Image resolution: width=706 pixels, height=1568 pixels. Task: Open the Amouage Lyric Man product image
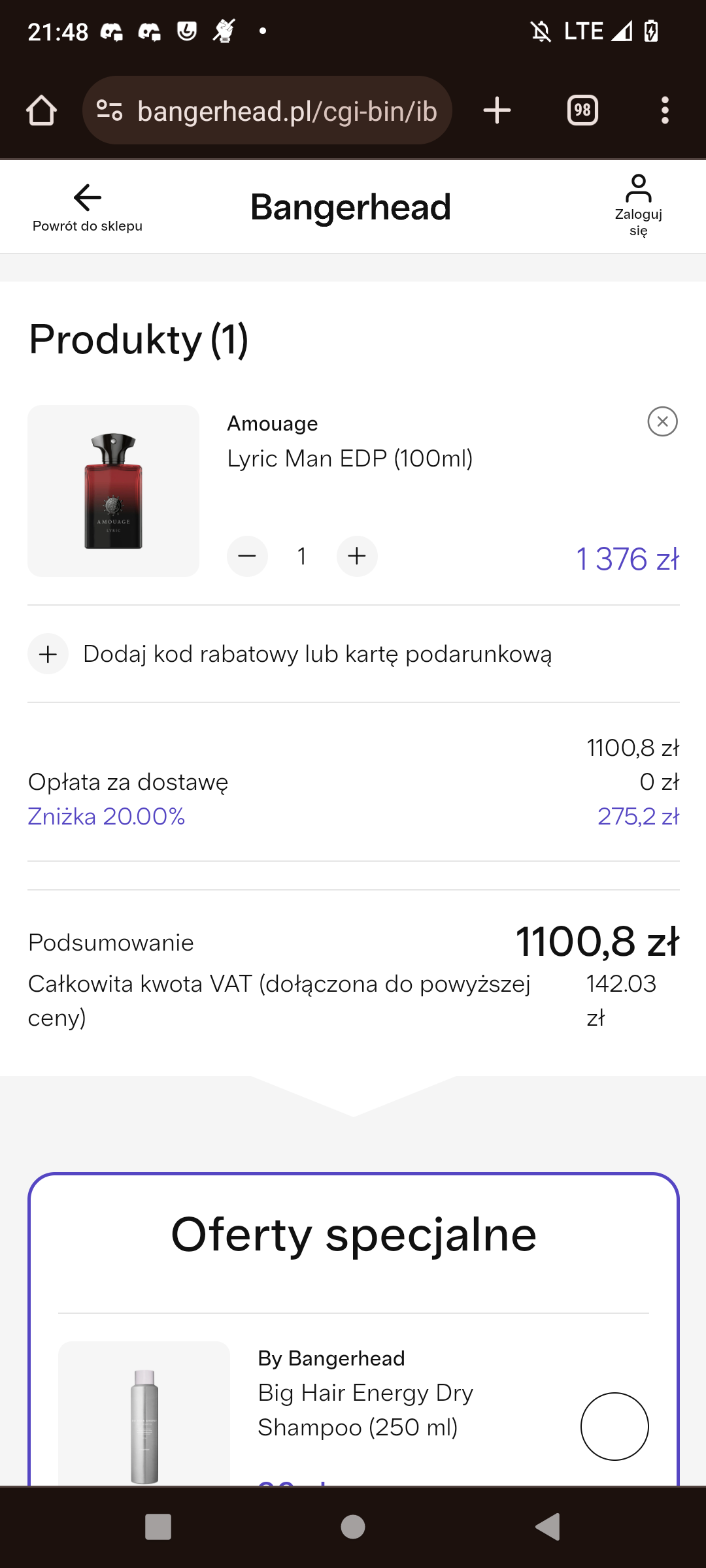coord(114,491)
